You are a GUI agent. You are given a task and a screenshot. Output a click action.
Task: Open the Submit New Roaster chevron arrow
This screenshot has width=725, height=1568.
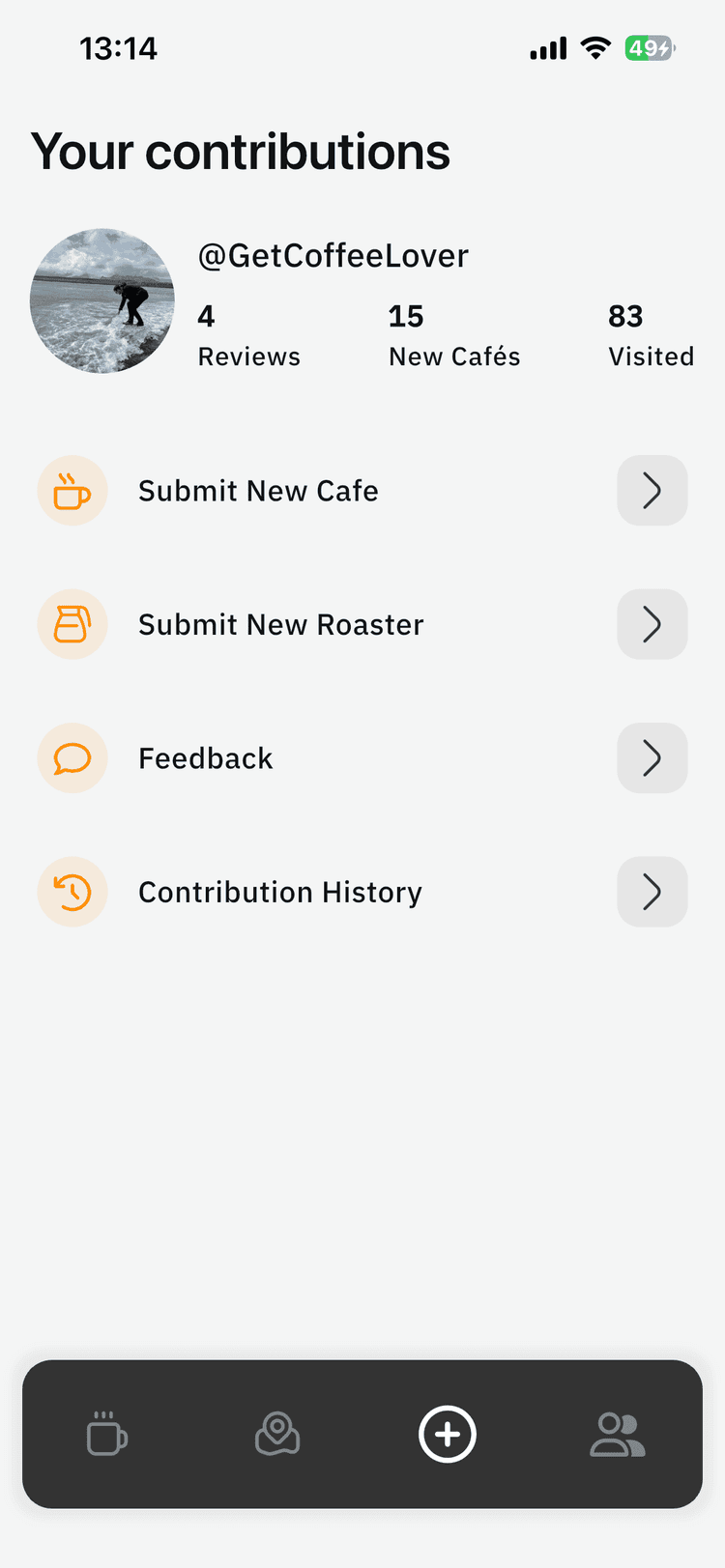pos(652,624)
